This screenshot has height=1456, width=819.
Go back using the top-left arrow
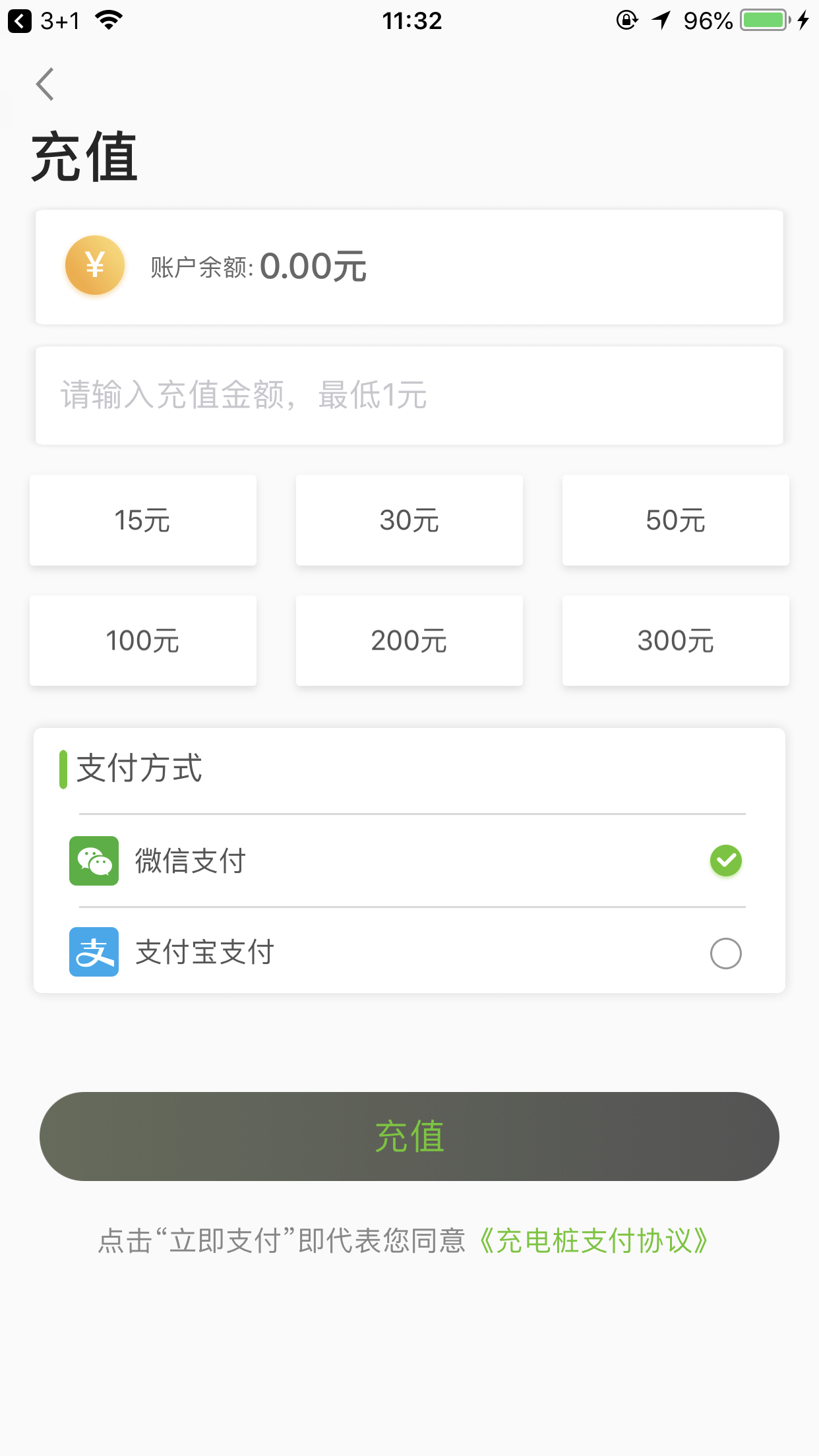(45, 84)
